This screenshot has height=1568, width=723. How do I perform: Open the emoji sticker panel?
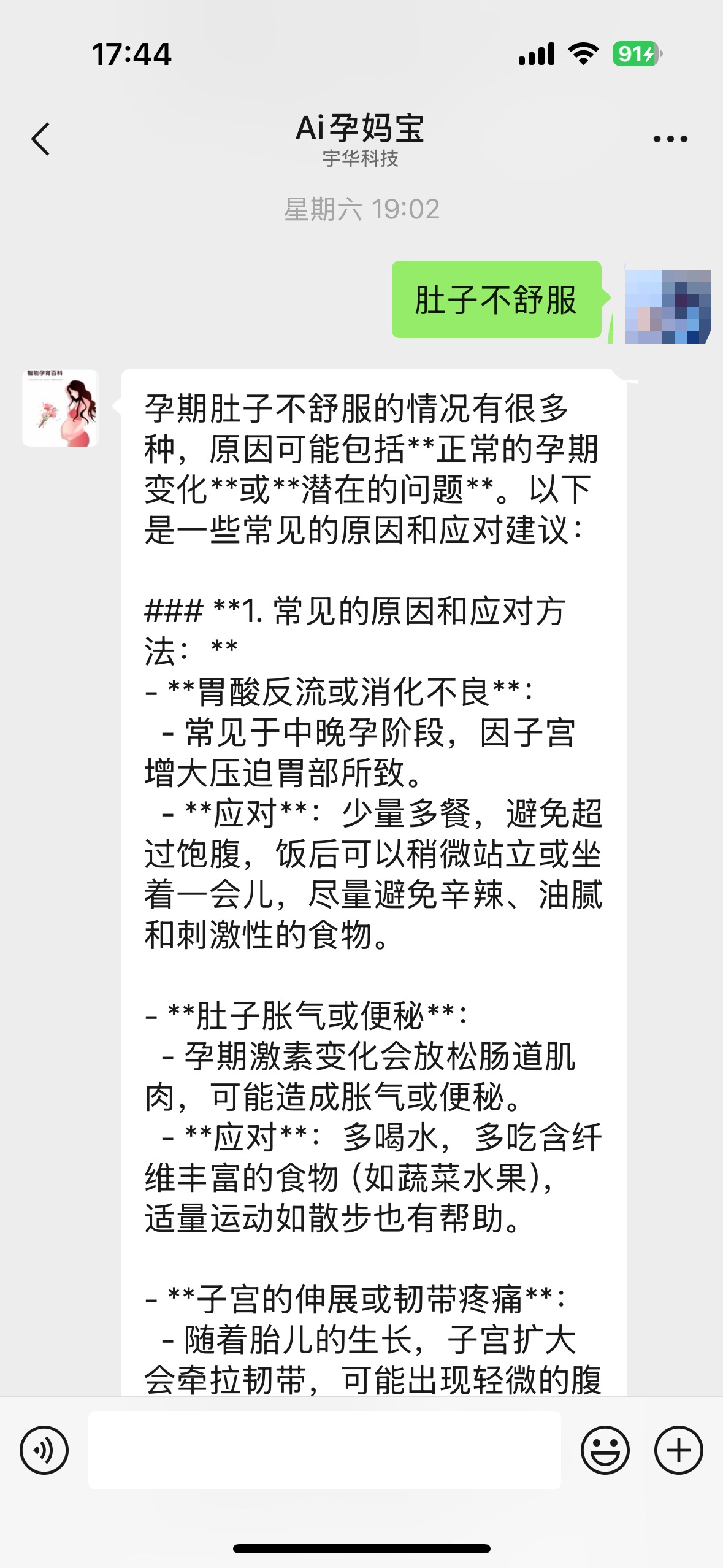pyautogui.click(x=605, y=1450)
